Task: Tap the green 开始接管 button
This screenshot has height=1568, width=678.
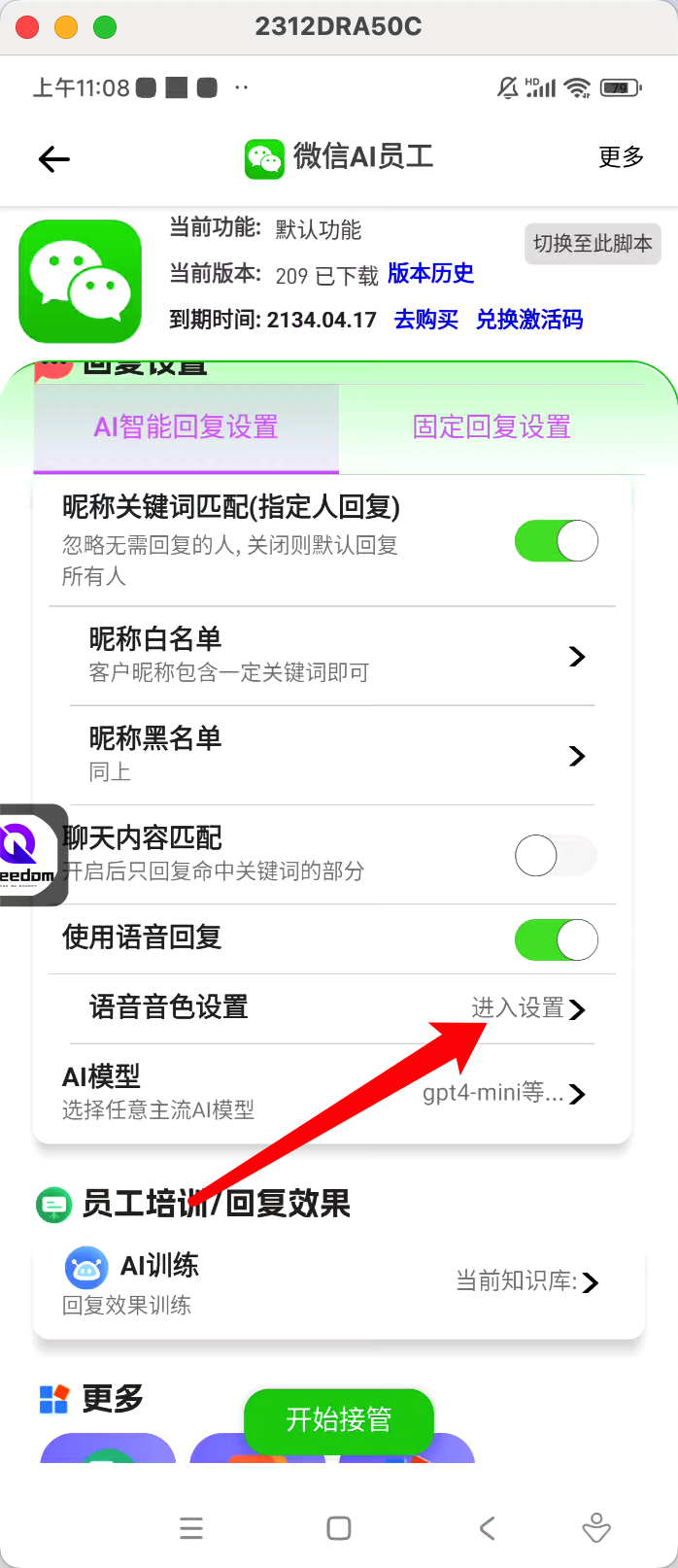Action: [338, 1420]
